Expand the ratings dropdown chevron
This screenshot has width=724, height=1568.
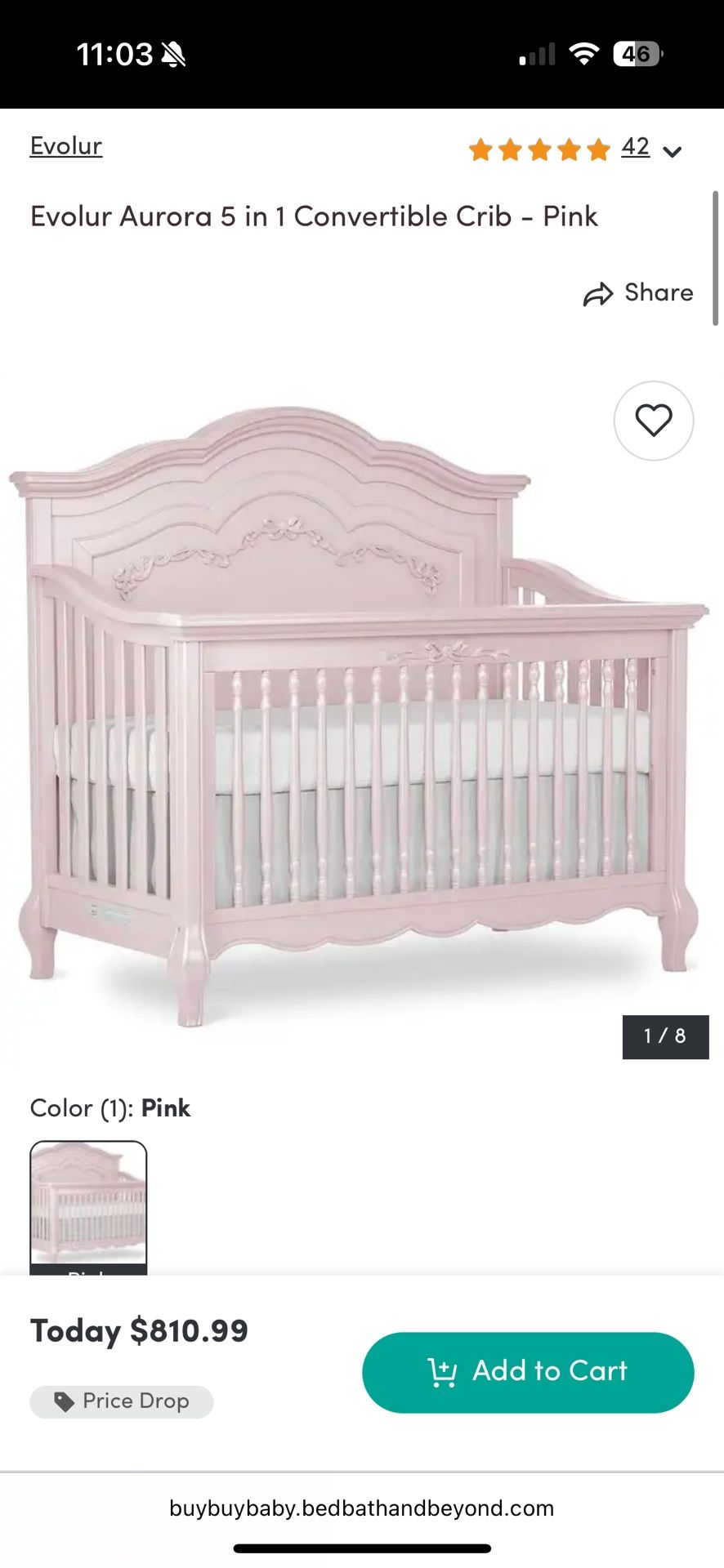click(x=672, y=152)
